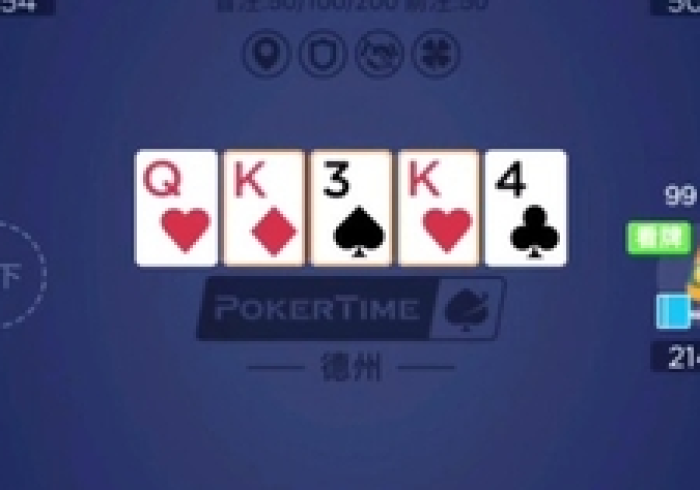The height and width of the screenshot is (490, 700).
Task: Tap the four-leaf clover table icon
Action: point(436,53)
